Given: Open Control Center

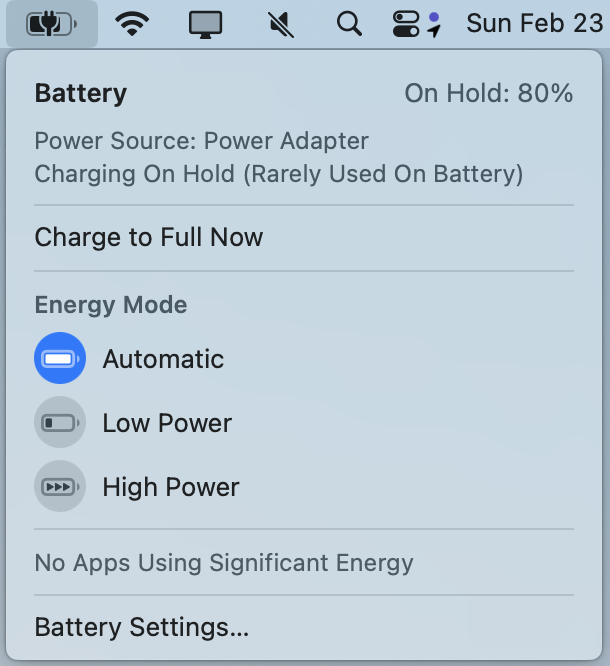Looking at the screenshot, I should coord(406,24).
